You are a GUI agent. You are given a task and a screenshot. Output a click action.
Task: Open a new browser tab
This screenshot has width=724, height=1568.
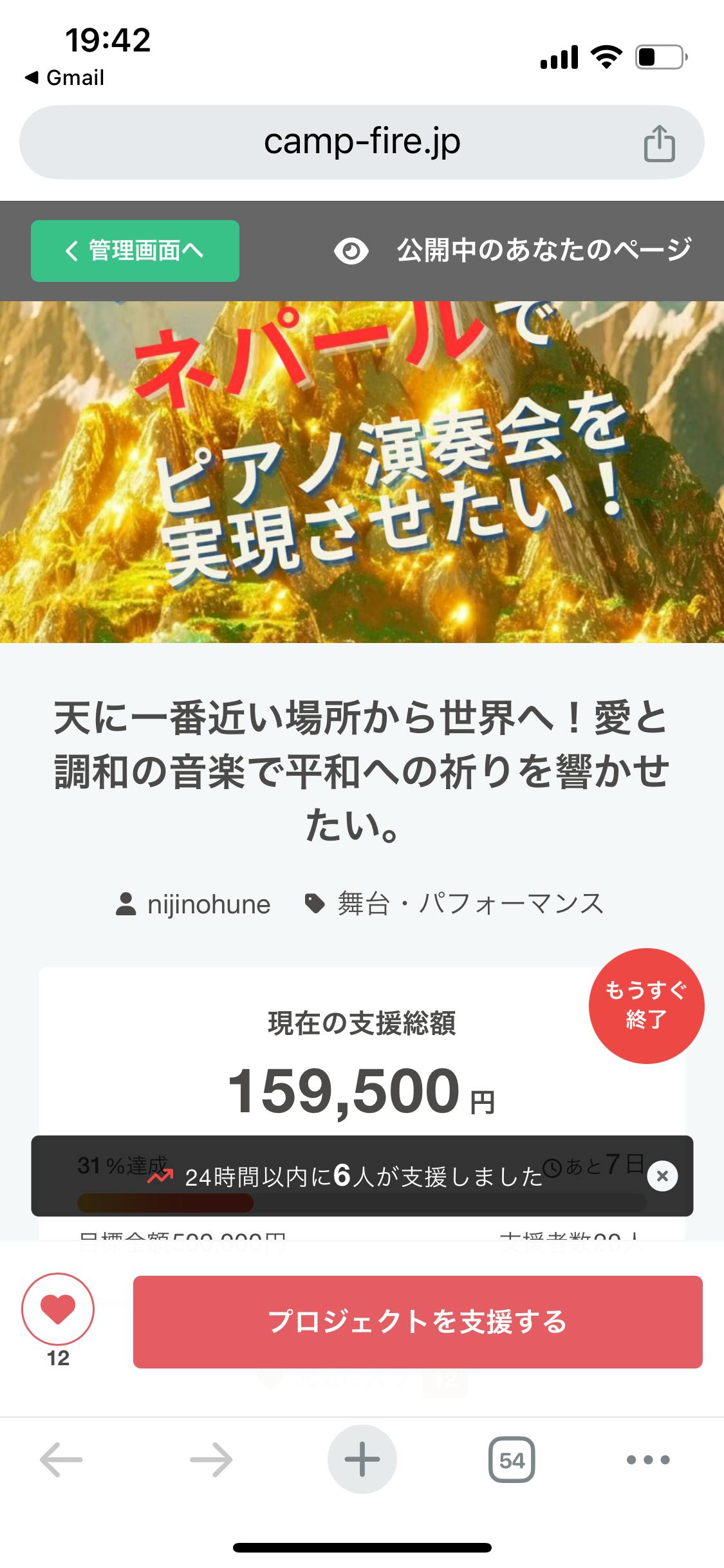coord(362,1459)
